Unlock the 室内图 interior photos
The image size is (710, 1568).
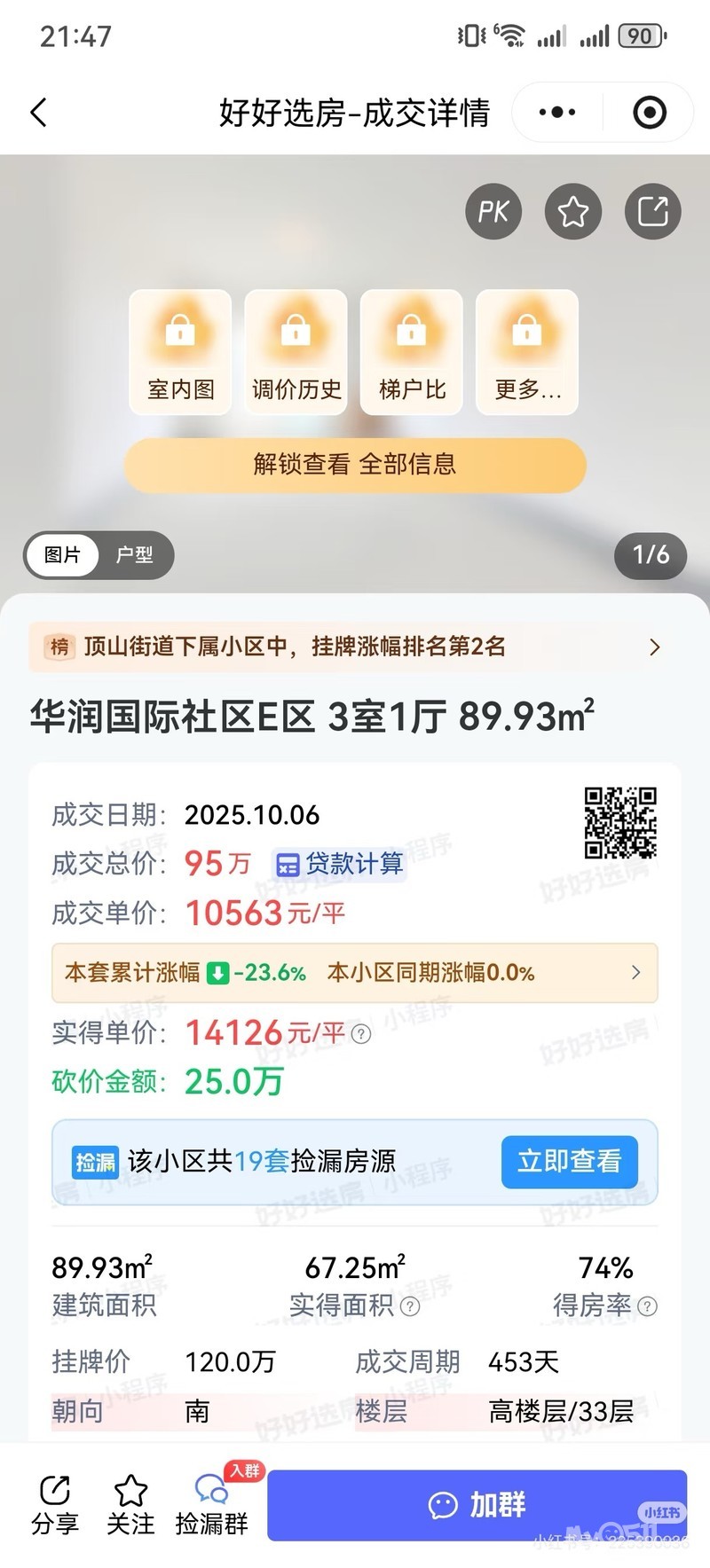180,352
